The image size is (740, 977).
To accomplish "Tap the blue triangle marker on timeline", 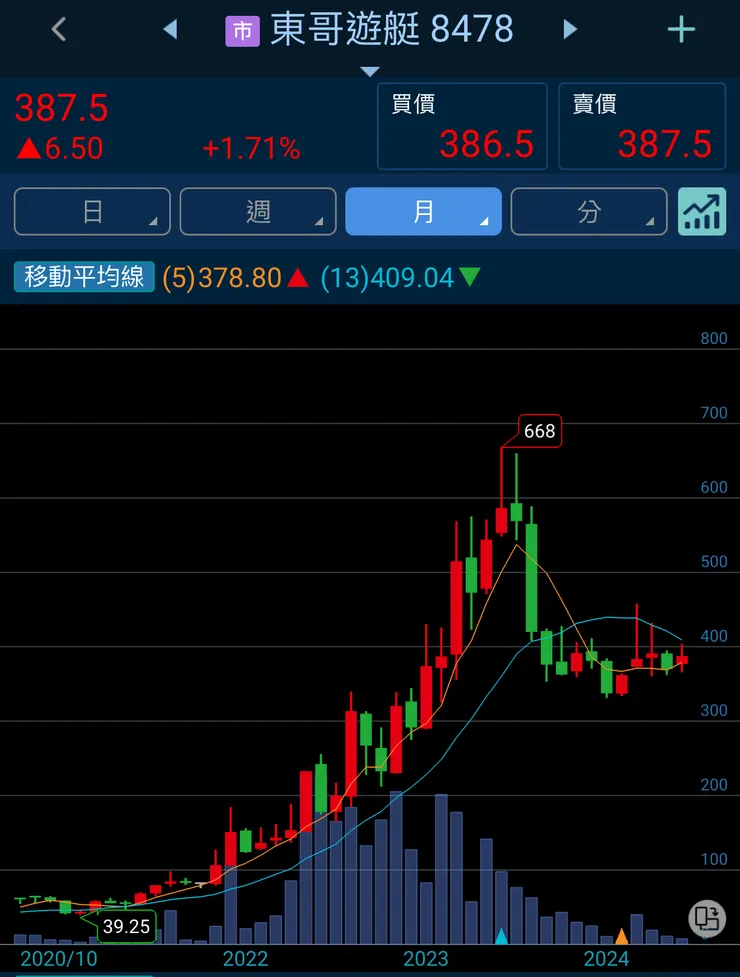I will click(x=502, y=936).
